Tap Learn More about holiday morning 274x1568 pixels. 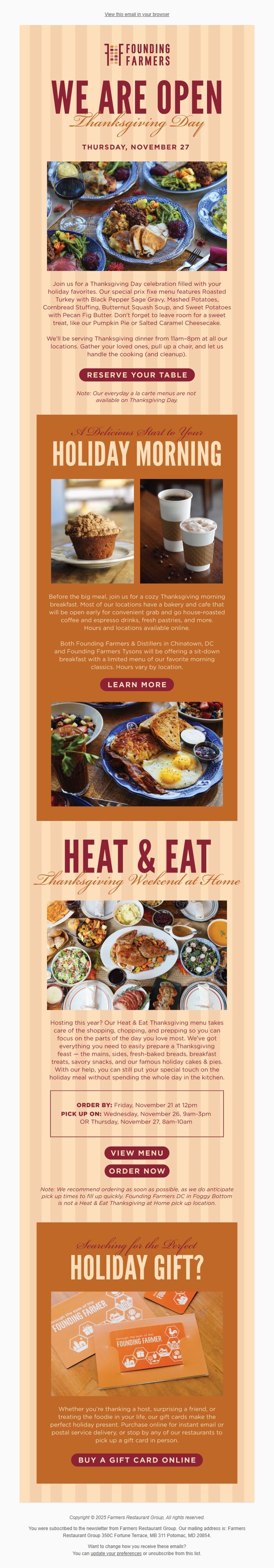click(x=137, y=685)
